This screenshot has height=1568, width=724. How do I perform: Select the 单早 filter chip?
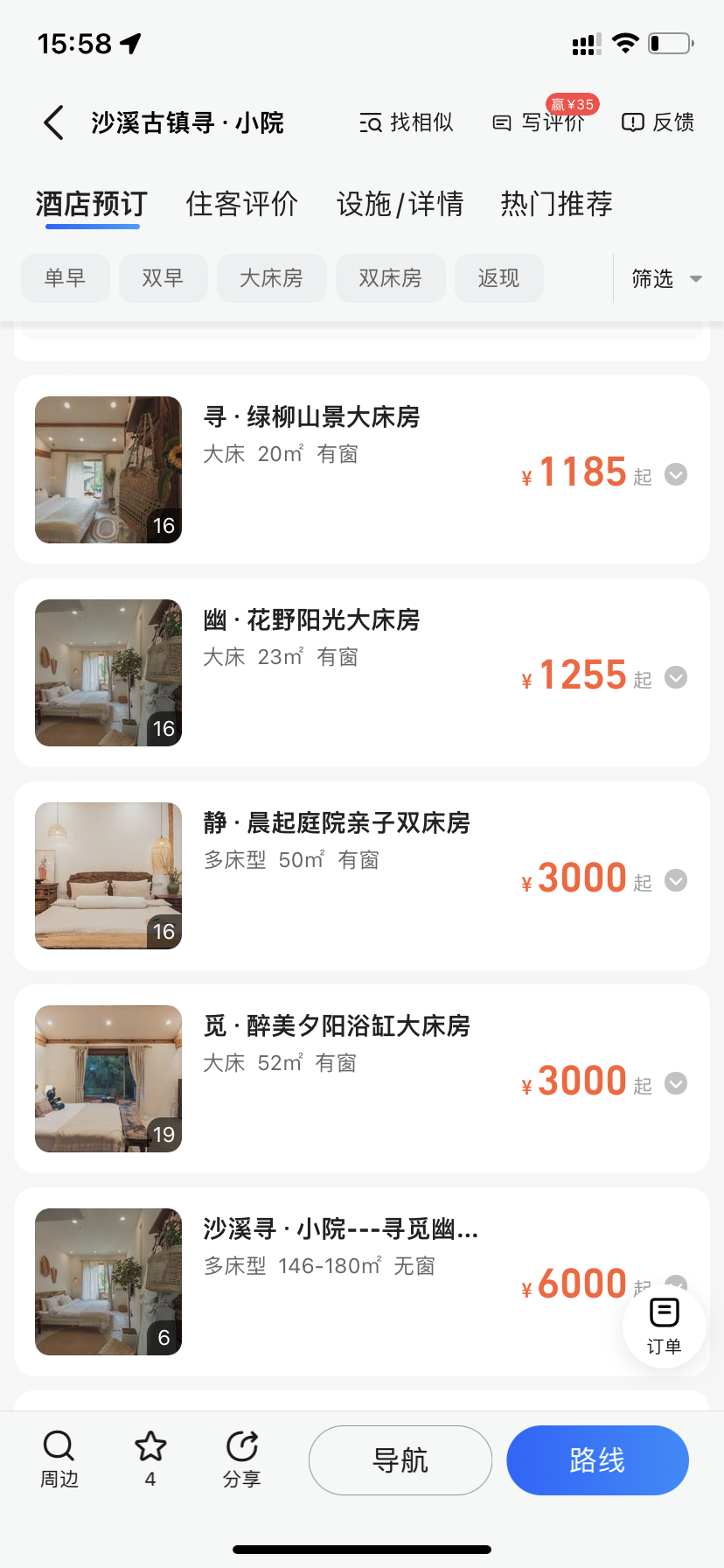click(66, 278)
